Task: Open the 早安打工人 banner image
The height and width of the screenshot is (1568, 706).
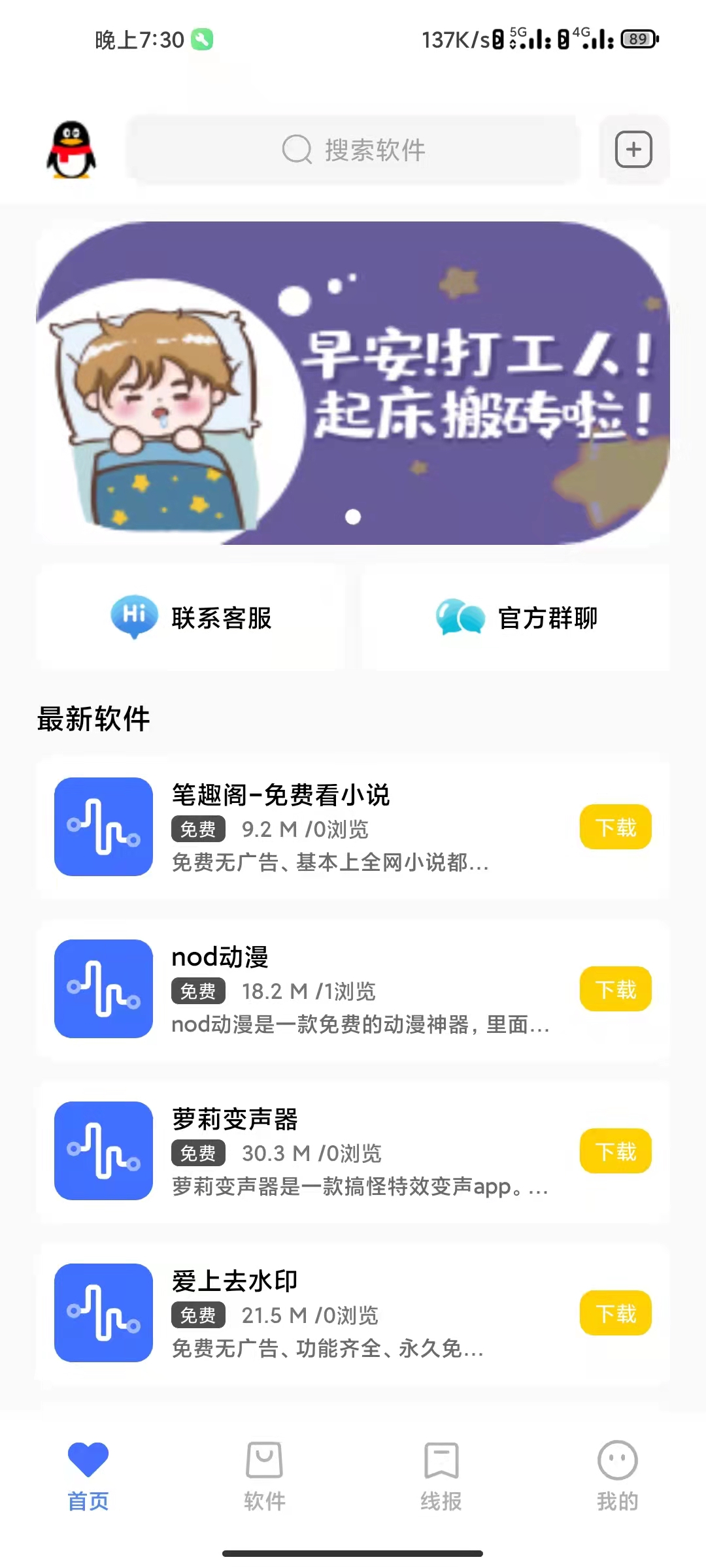Action: 353,385
